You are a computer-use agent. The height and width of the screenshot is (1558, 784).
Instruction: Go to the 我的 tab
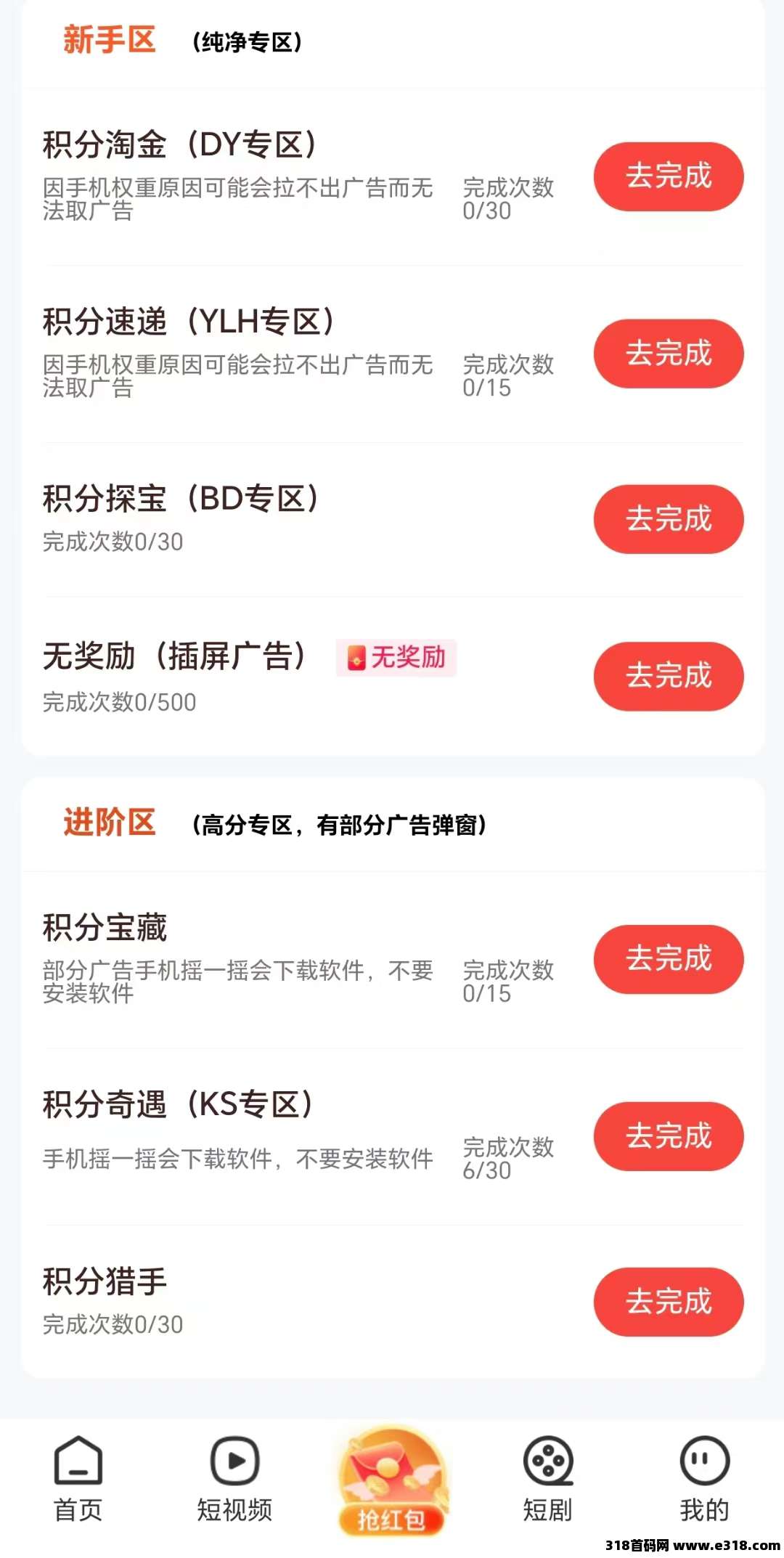click(x=704, y=1478)
